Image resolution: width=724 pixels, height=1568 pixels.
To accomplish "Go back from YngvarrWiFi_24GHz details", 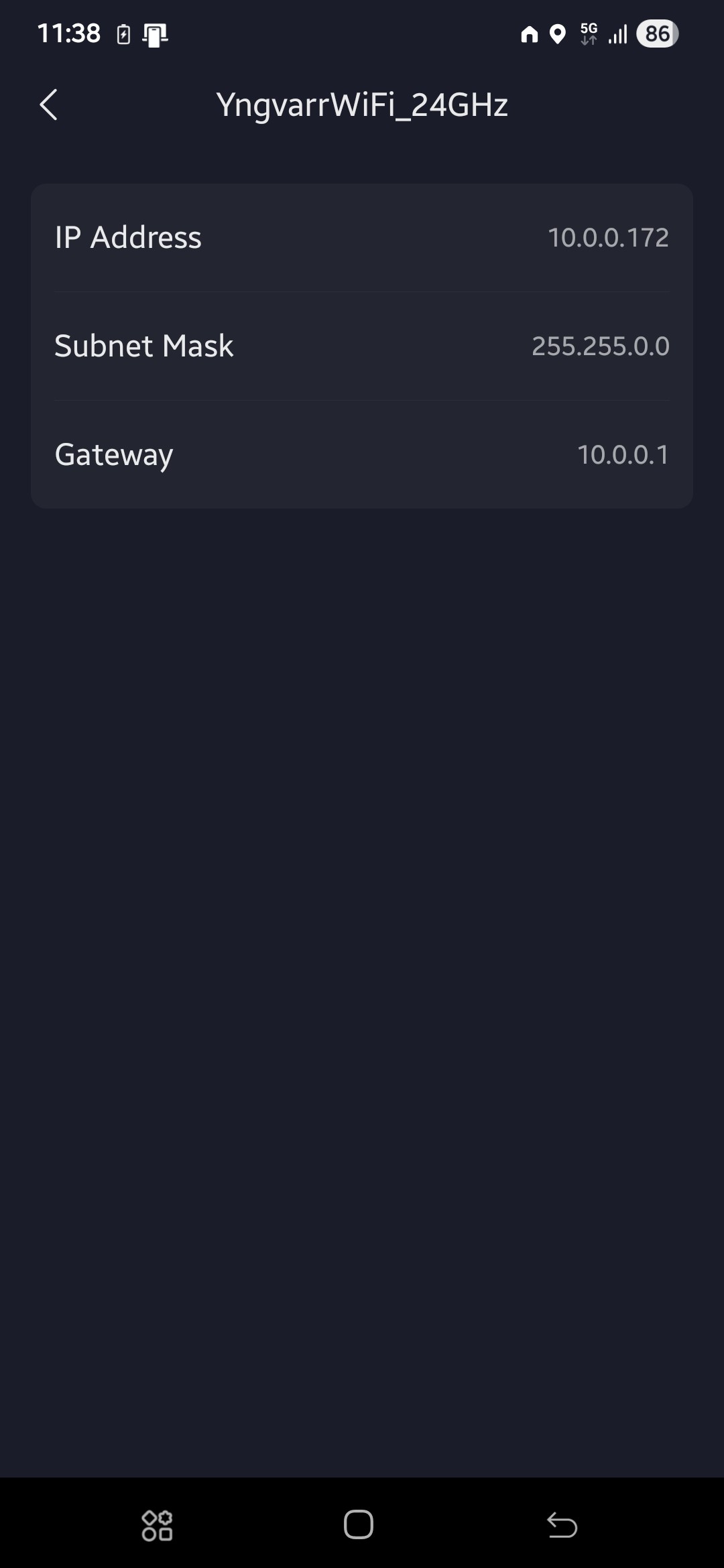I will coord(49,105).
